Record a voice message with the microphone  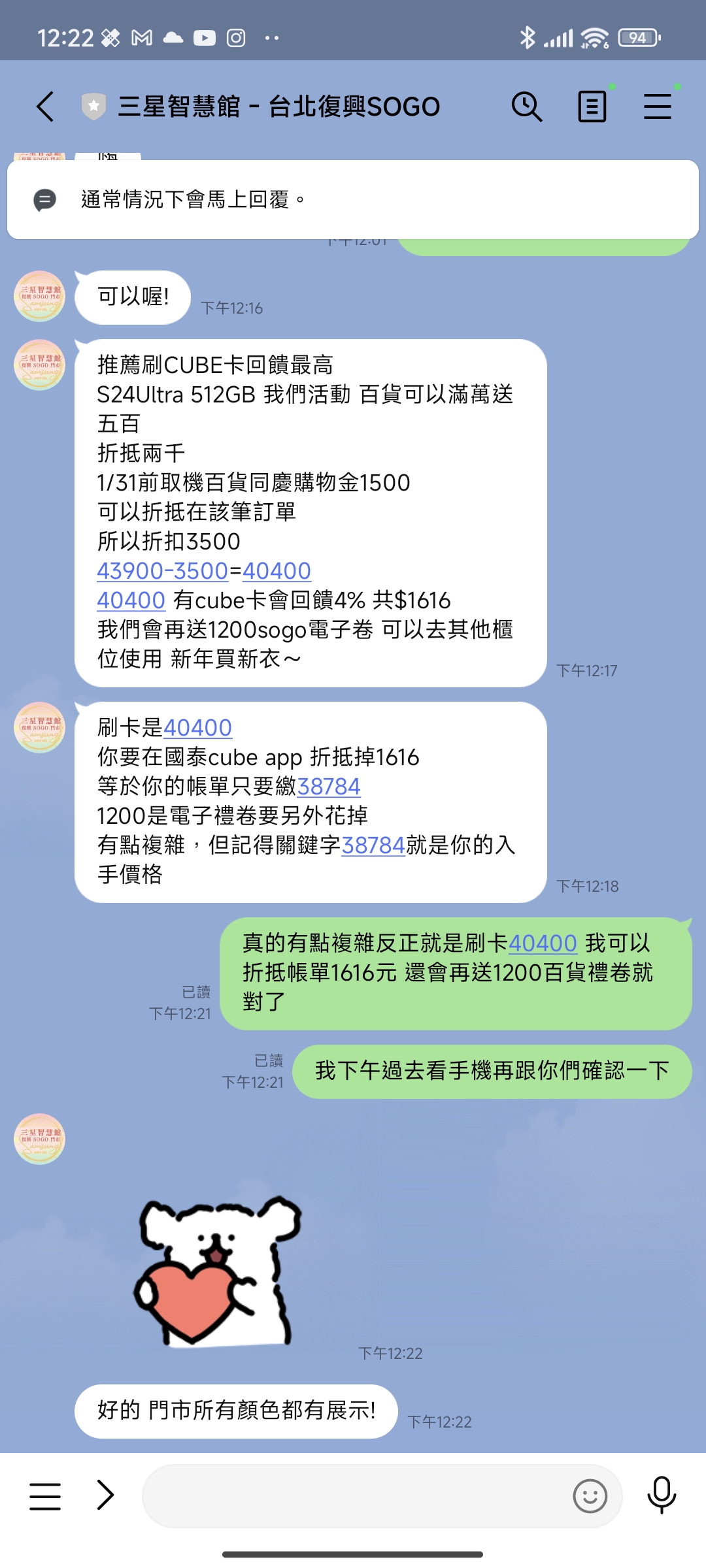coord(662,1495)
